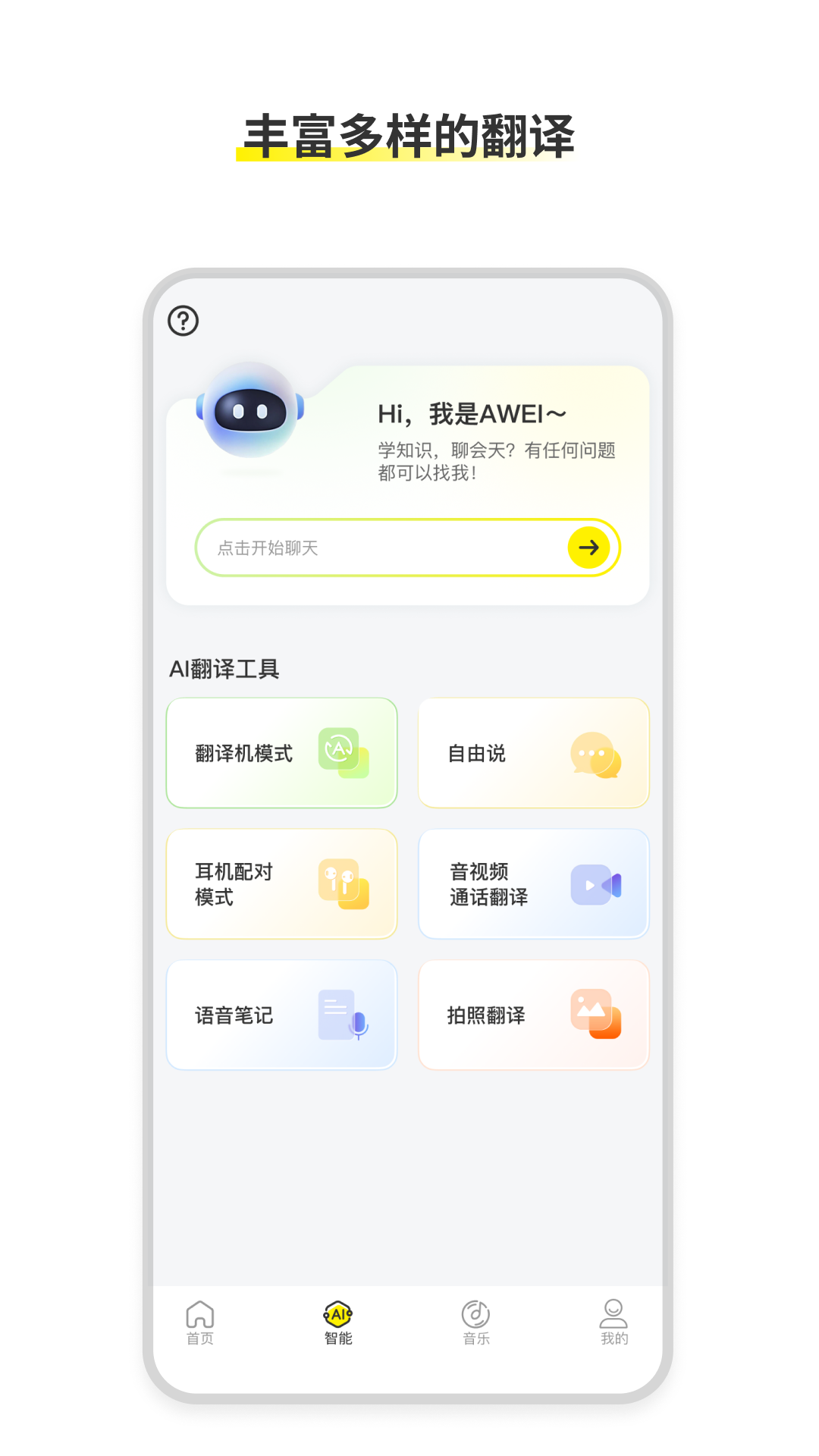Select the 语音笔记 microphone note icon
Screen dimensions: 819x1456
coord(345,1015)
